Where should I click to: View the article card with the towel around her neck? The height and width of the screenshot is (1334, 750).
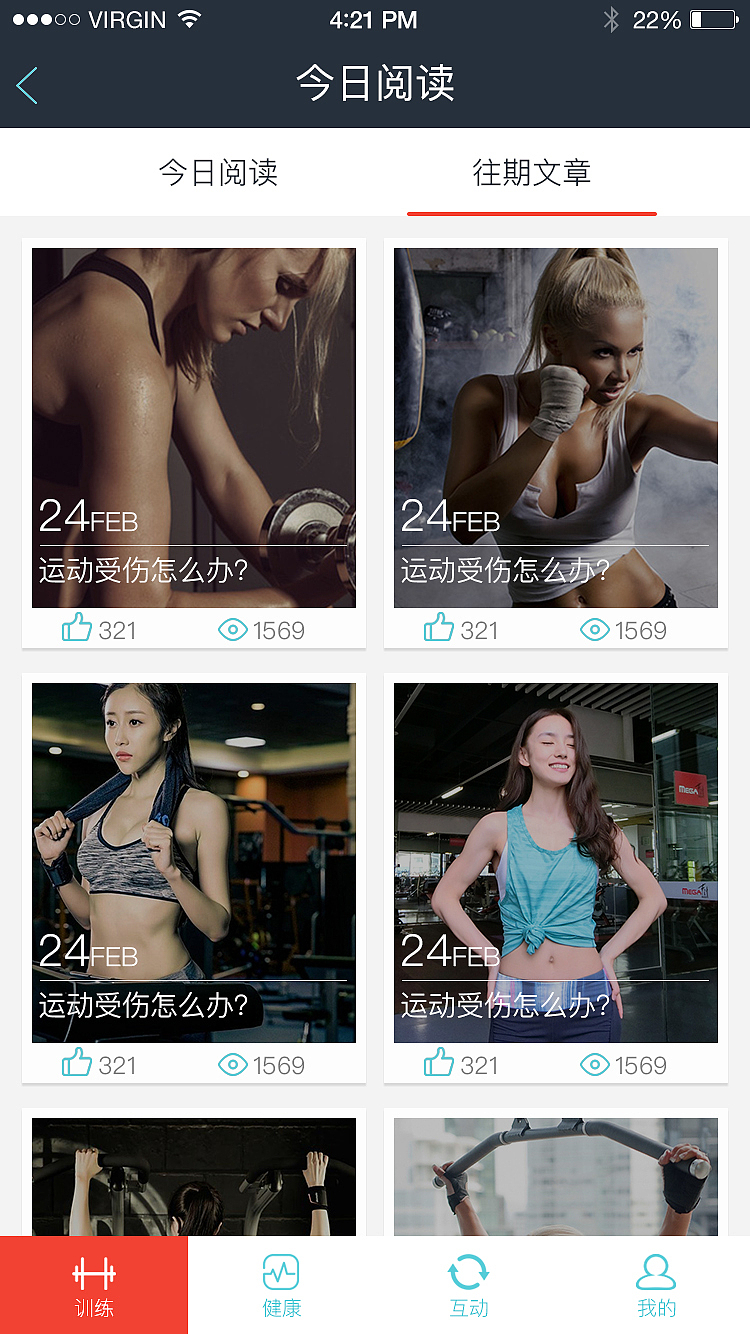click(194, 862)
